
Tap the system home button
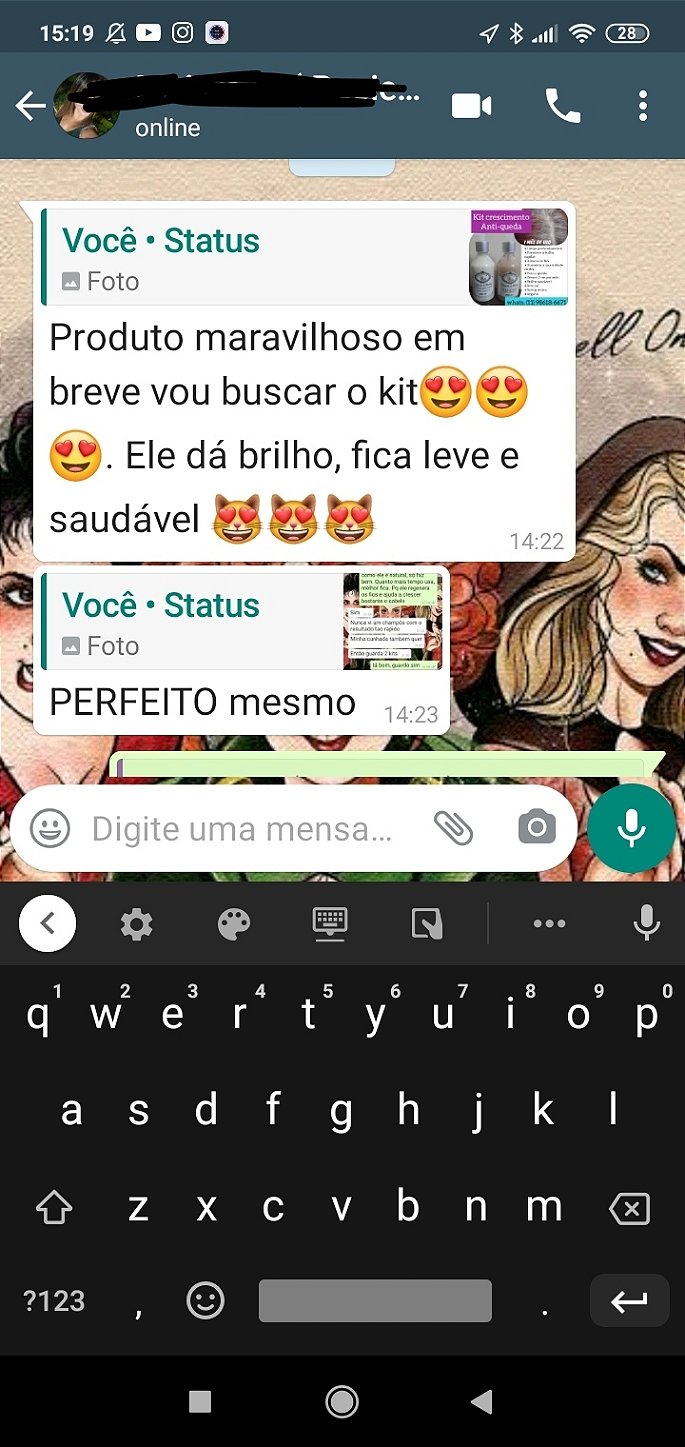point(342,1402)
